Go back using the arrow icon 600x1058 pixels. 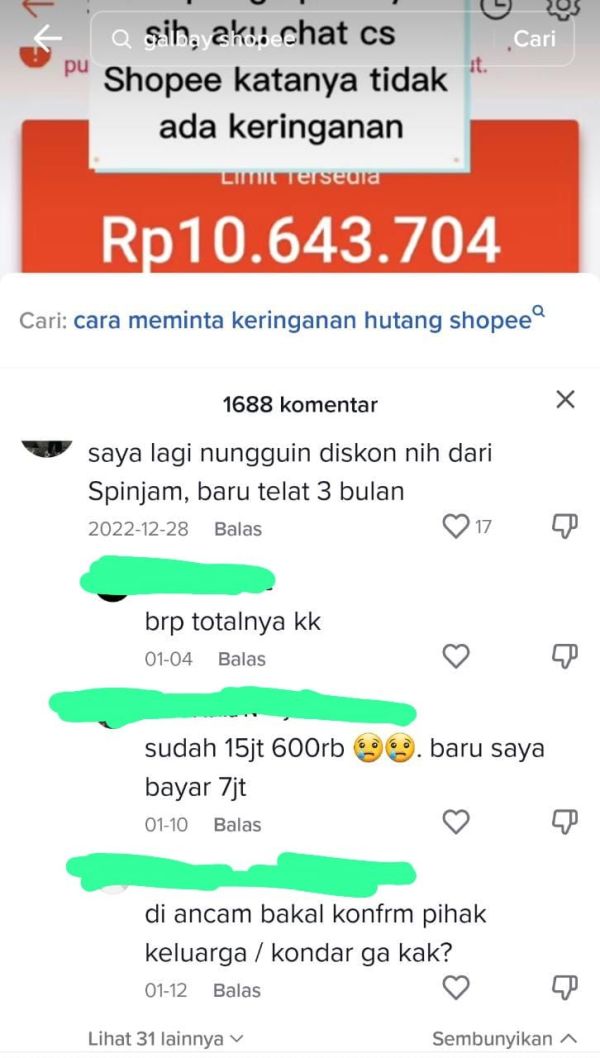click(x=47, y=39)
